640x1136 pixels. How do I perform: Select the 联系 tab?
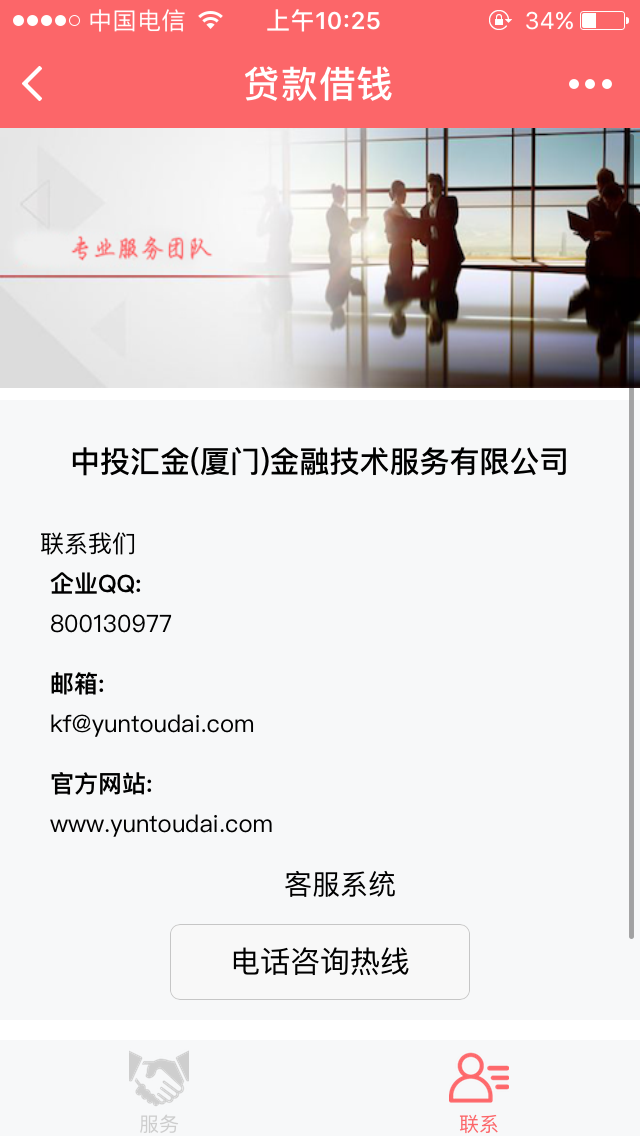click(479, 1090)
